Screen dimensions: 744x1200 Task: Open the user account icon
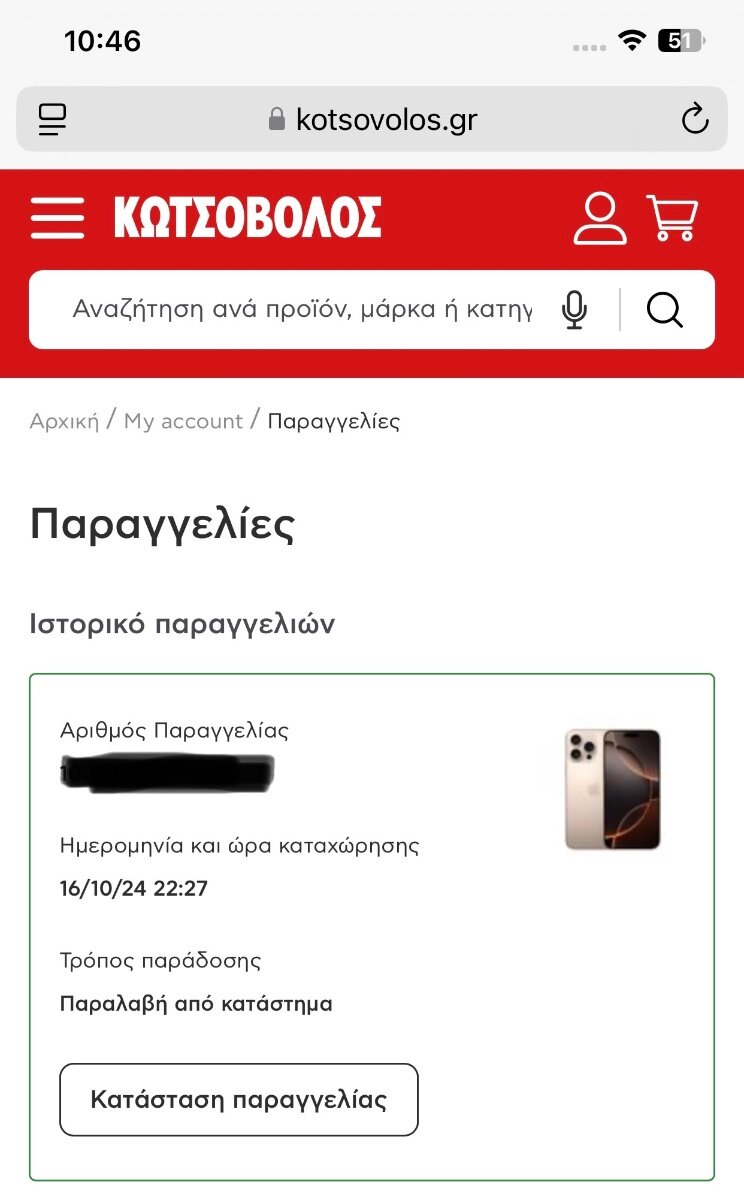(599, 219)
